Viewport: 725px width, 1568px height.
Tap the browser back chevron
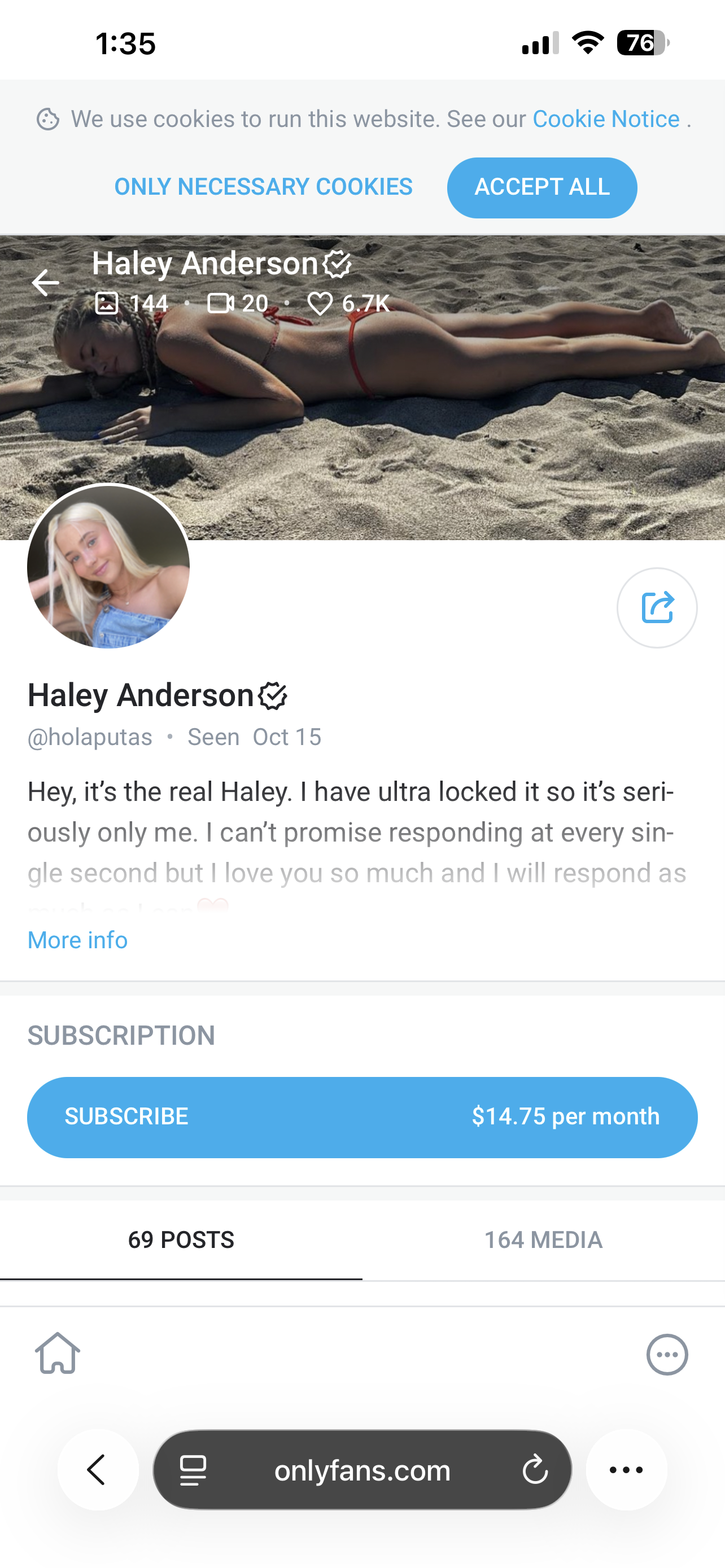coord(97,1470)
